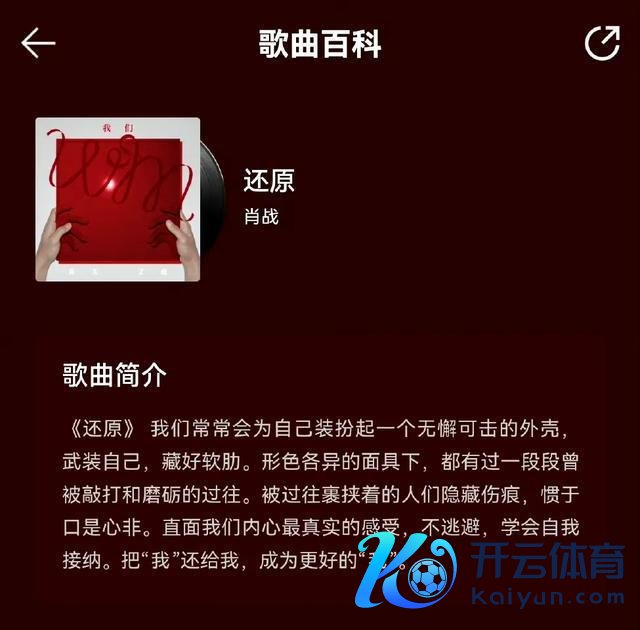The image size is (640, 630).
Task: Share this song encyclopedia page
Action: (601, 43)
